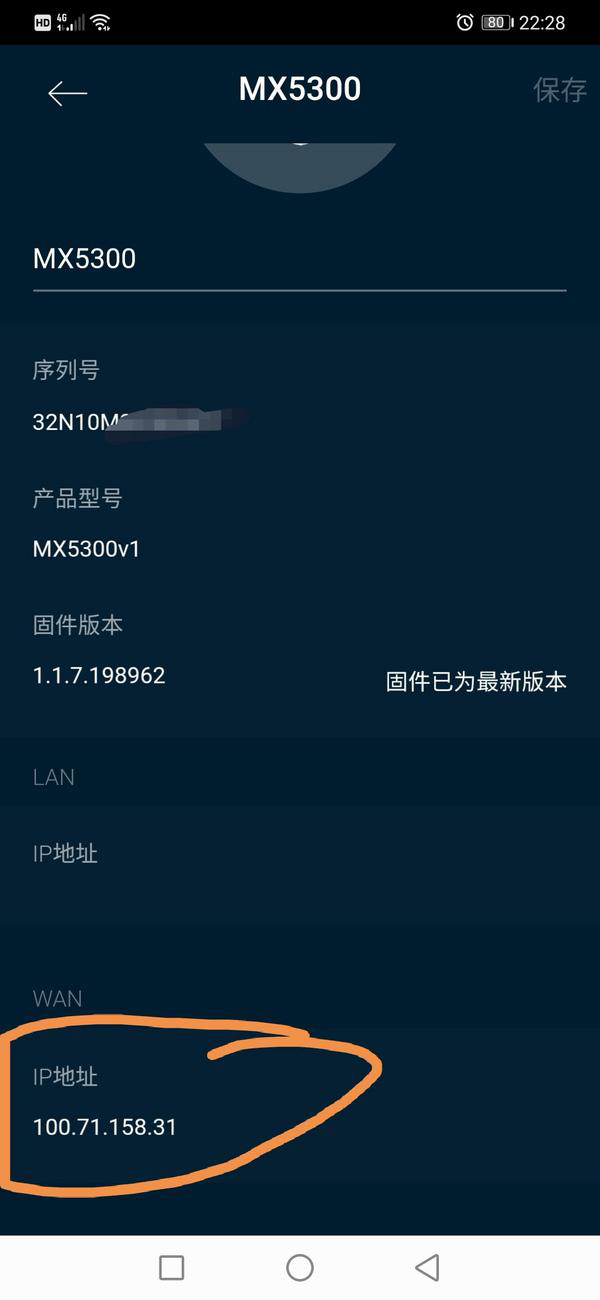Open recent apps with the square button
600x1300 pixels.
[172, 1268]
